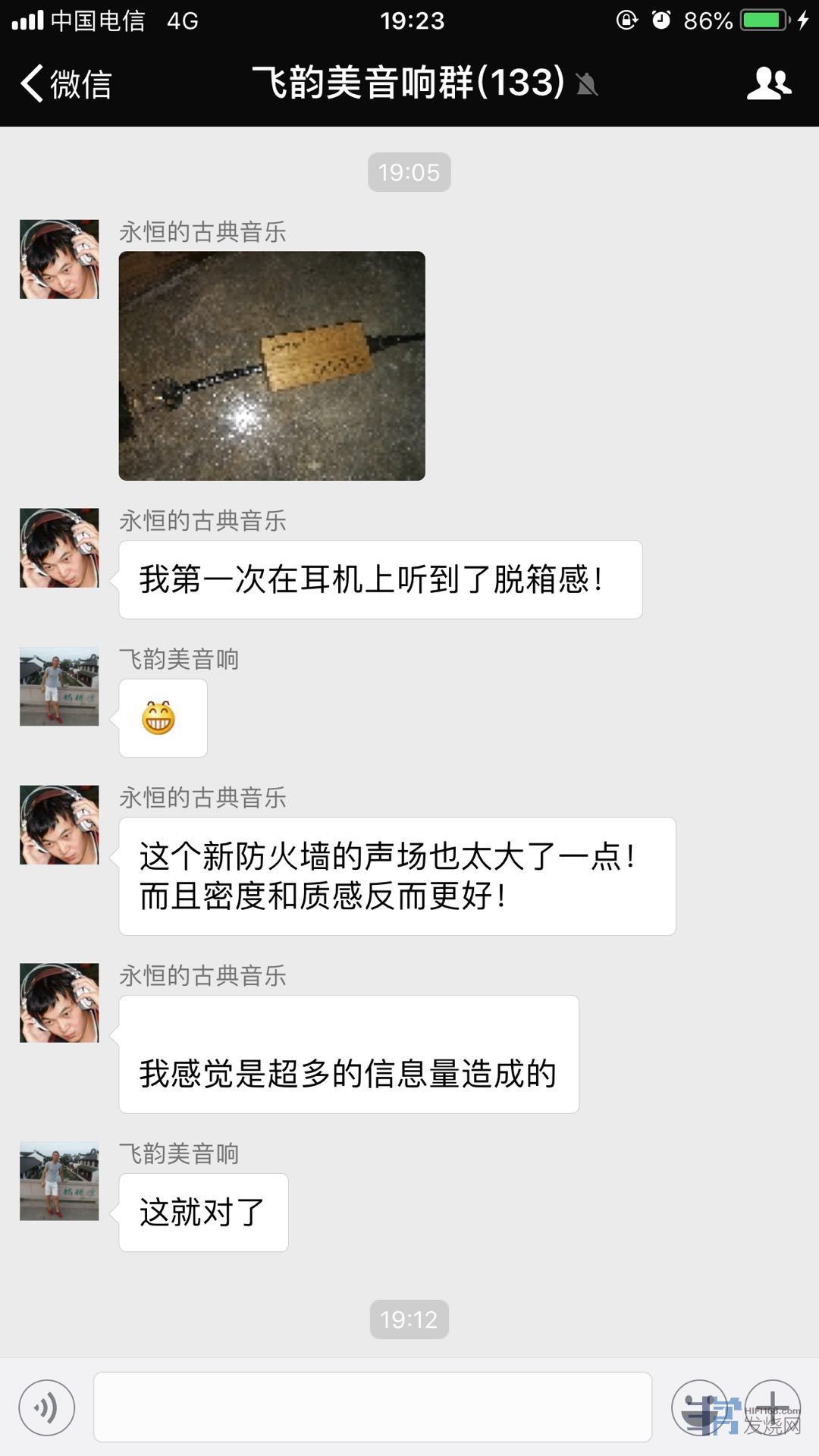Focus the message text field
The height and width of the screenshot is (1456, 819).
[372, 1407]
